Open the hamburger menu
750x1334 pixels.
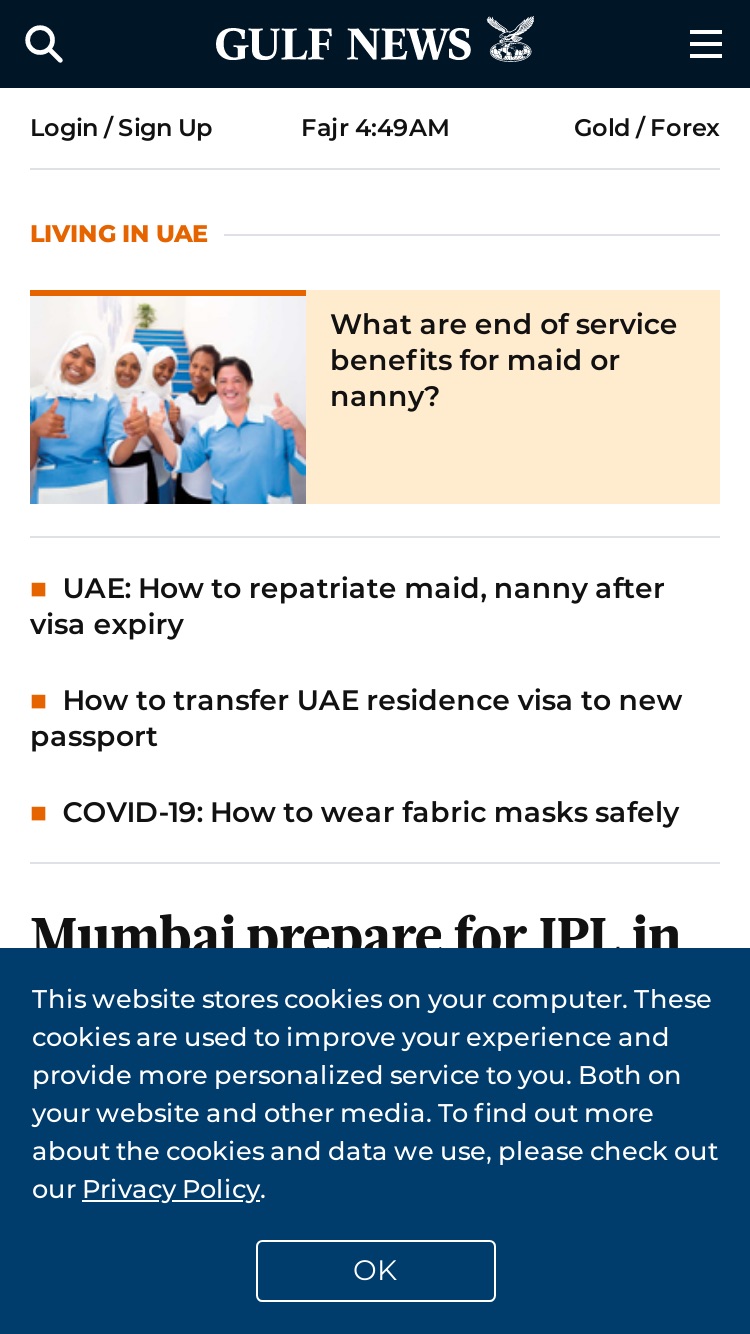[706, 44]
